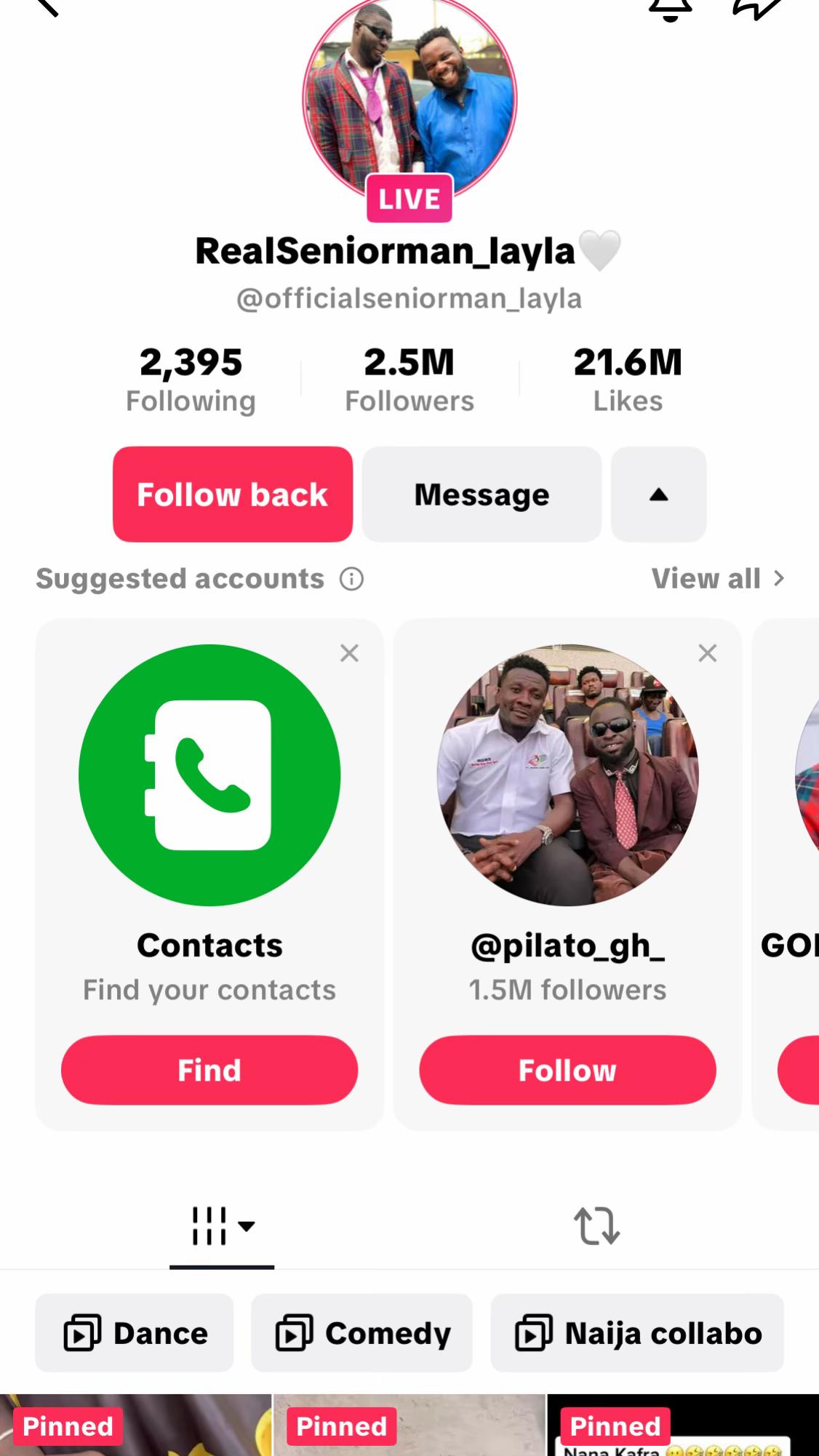View the Following list
This screenshot has width=819, height=1456.
(191, 380)
